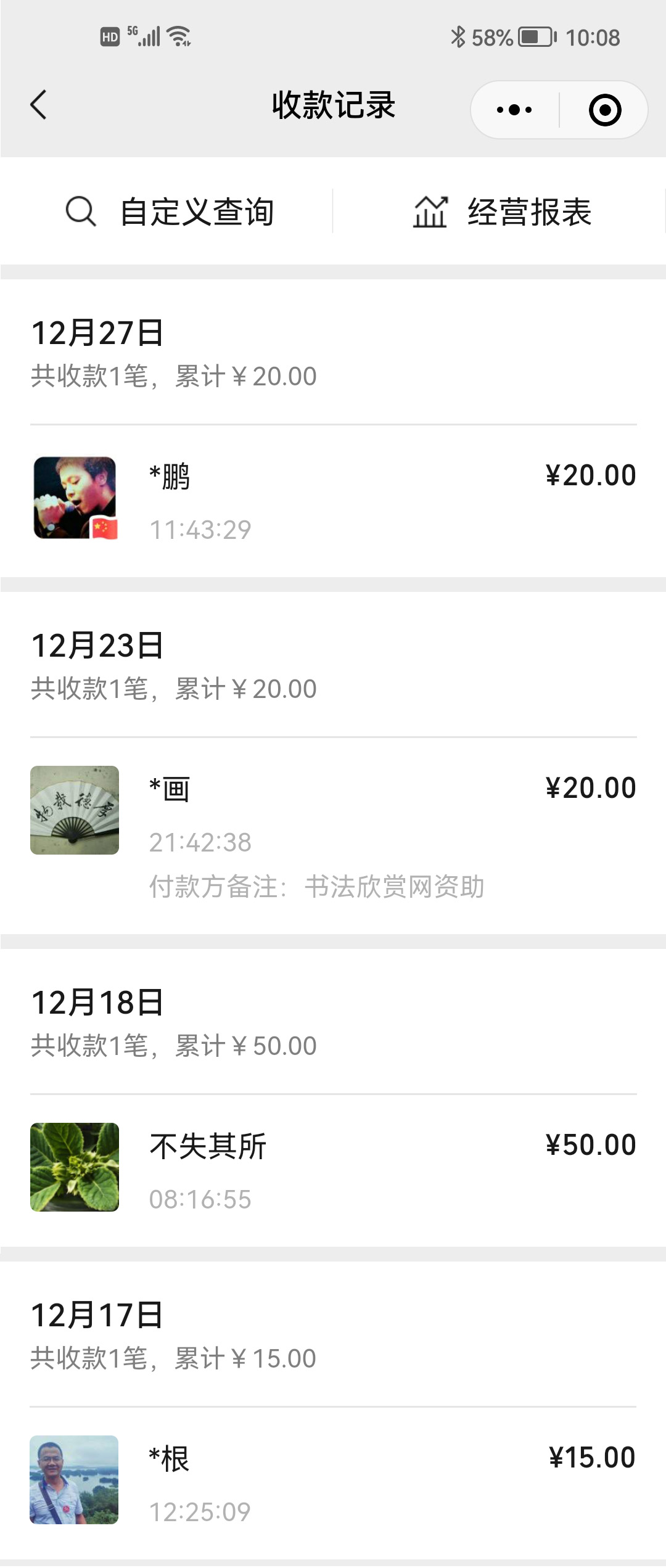Tap the circular close/capsule button at top right
This screenshot has height=1568, width=666.
[604, 110]
